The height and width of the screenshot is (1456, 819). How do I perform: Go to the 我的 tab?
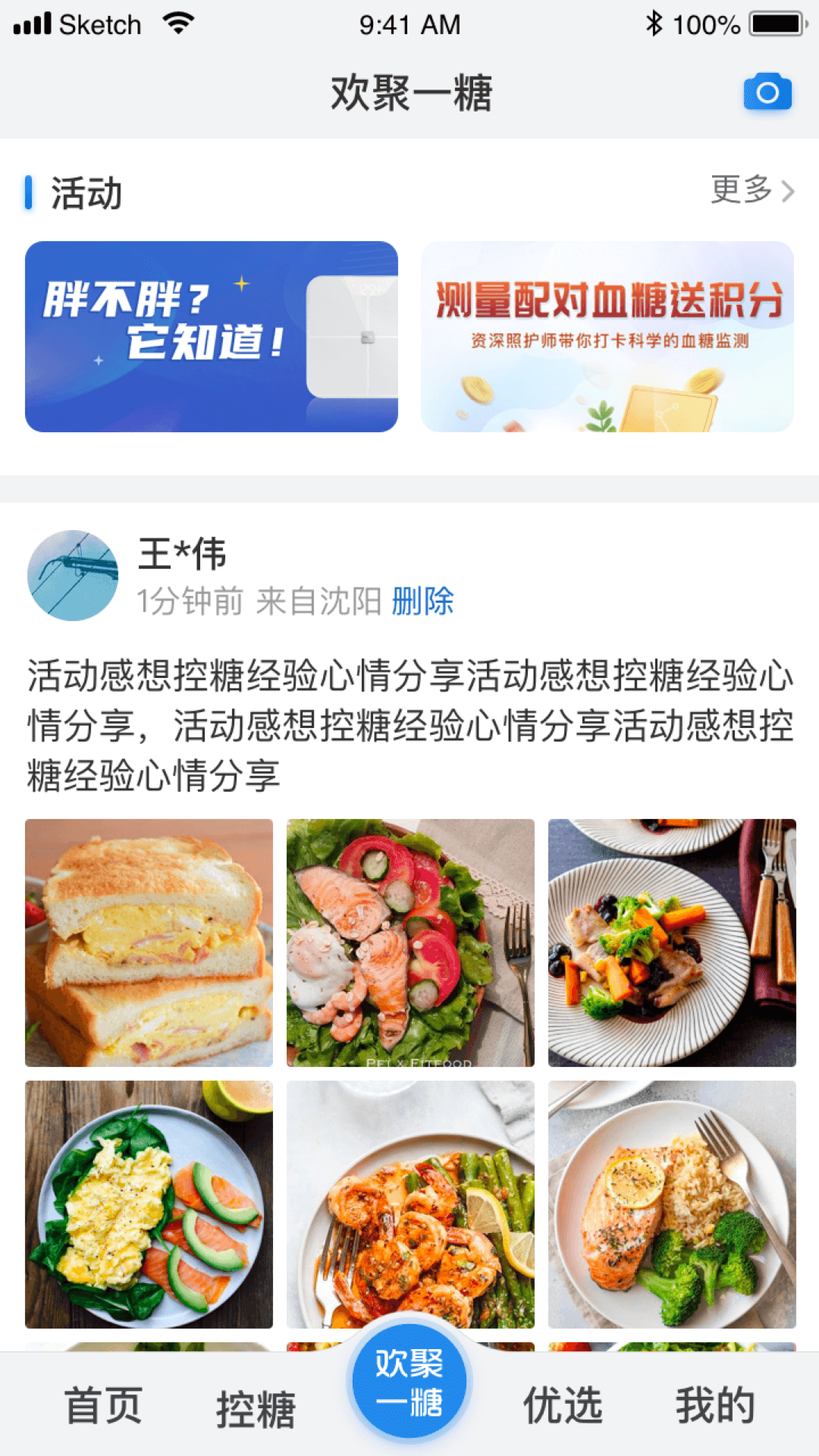715,1406
